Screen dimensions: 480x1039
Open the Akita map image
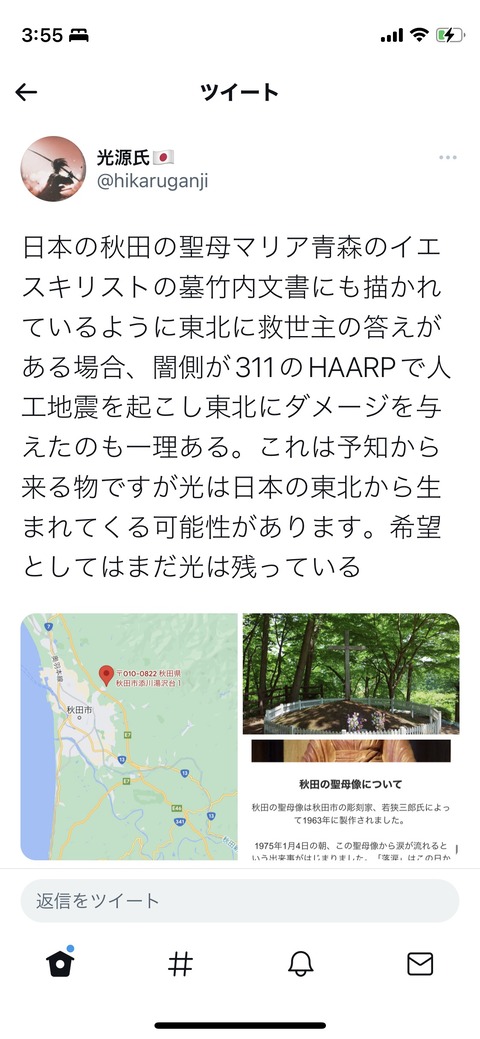pos(129,736)
